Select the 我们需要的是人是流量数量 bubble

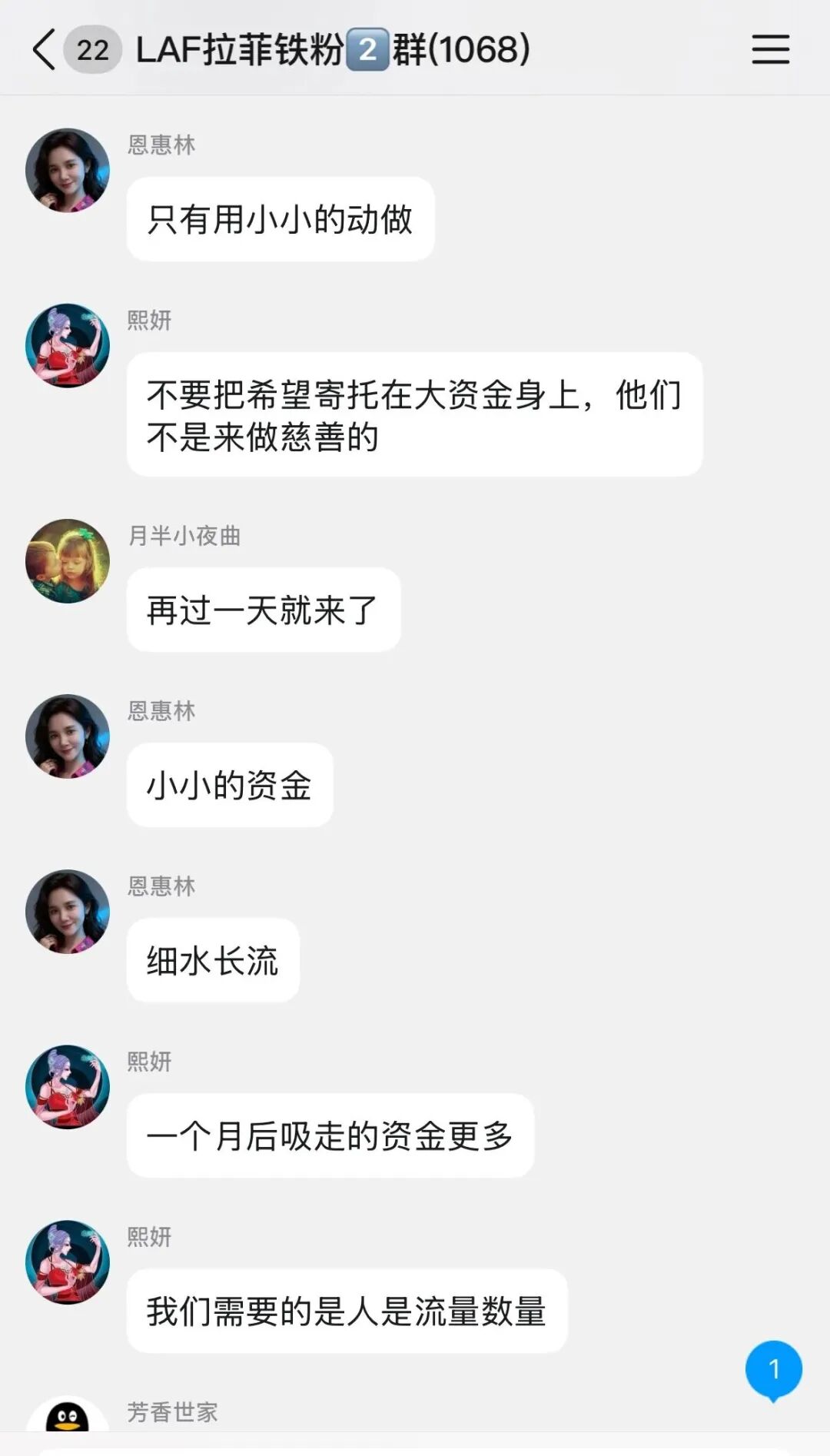(347, 1311)
